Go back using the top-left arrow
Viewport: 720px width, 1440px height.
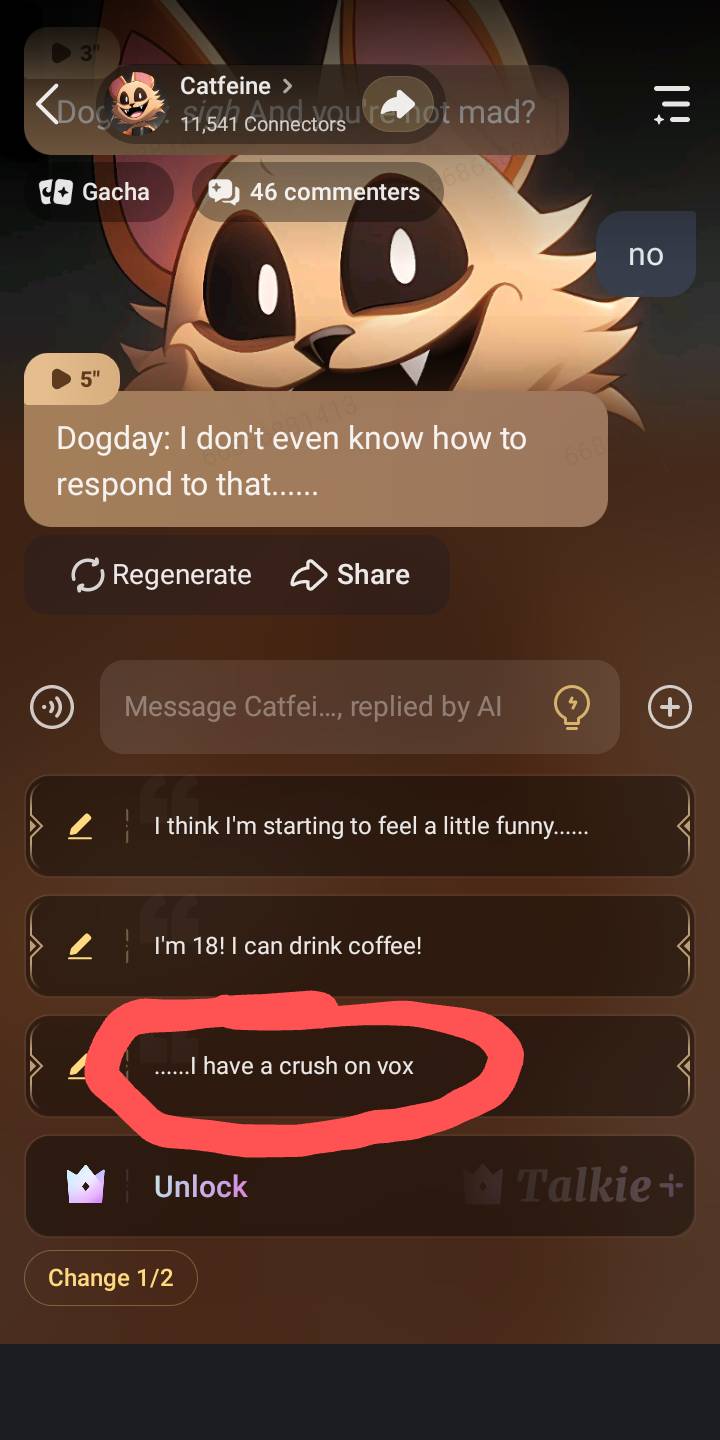[47, 105]
